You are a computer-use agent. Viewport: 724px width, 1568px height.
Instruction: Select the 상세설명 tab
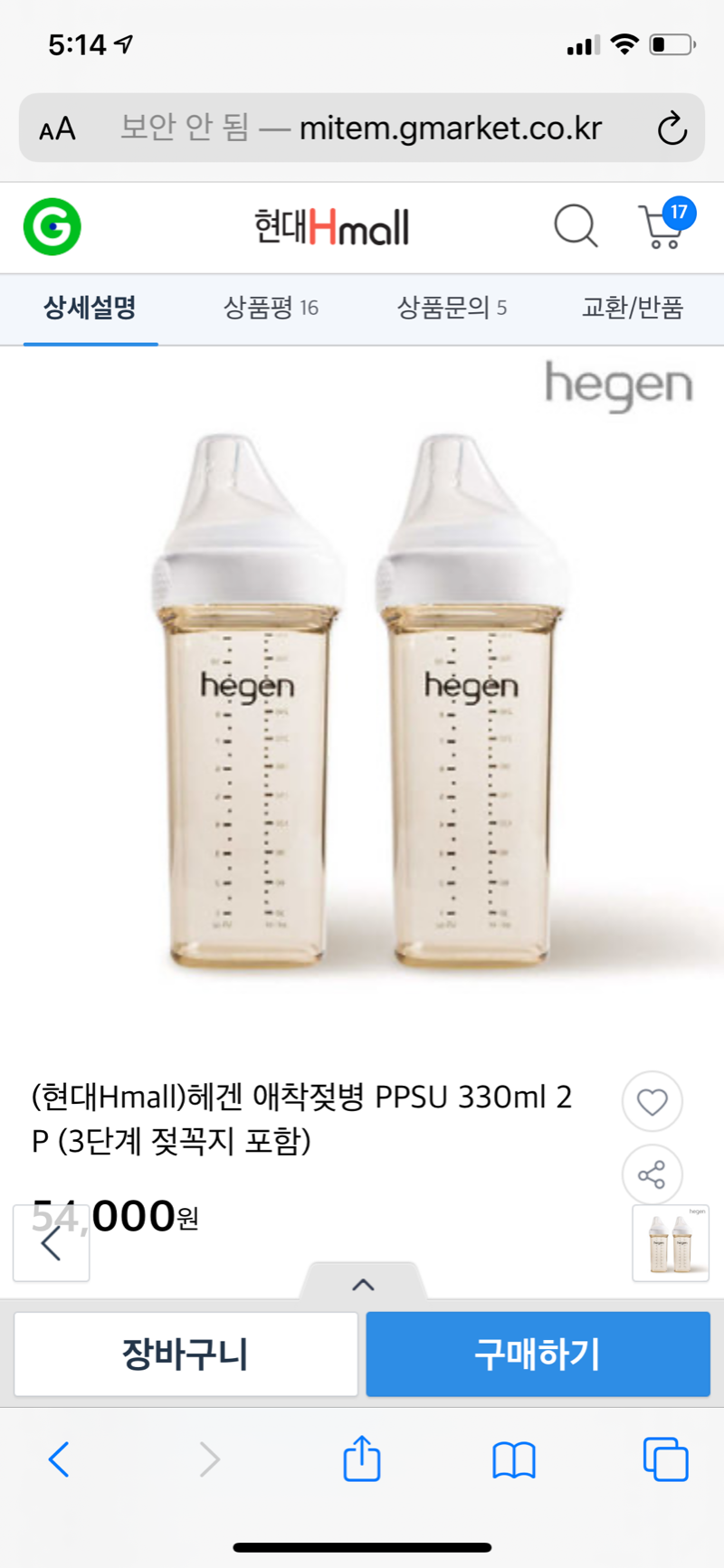click(90, 308)
